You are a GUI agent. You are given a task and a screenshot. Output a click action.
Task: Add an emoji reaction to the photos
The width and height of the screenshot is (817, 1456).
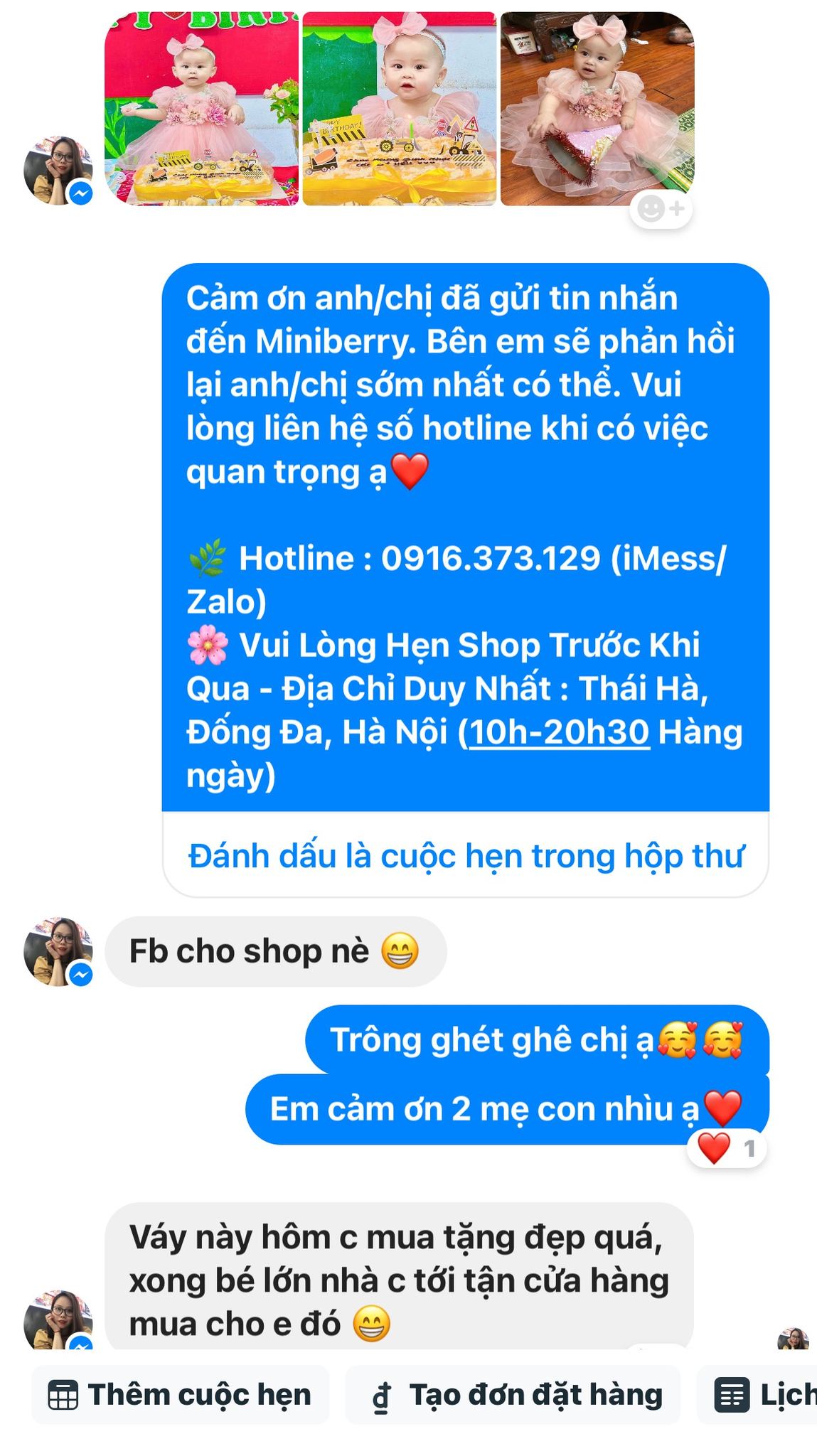coord(661,209)
